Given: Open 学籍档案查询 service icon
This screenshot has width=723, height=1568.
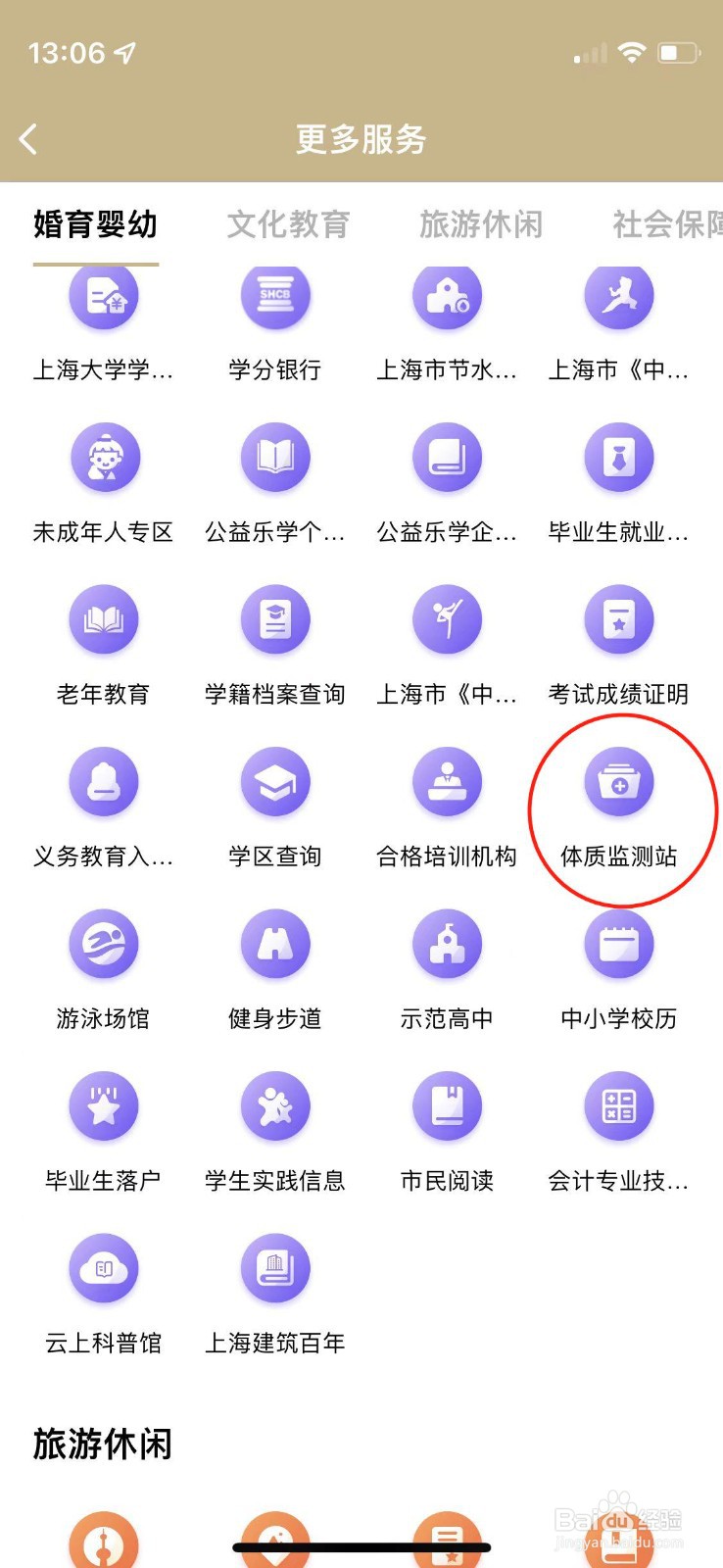Looking at the screenshot, I should [x=275, y=619].
